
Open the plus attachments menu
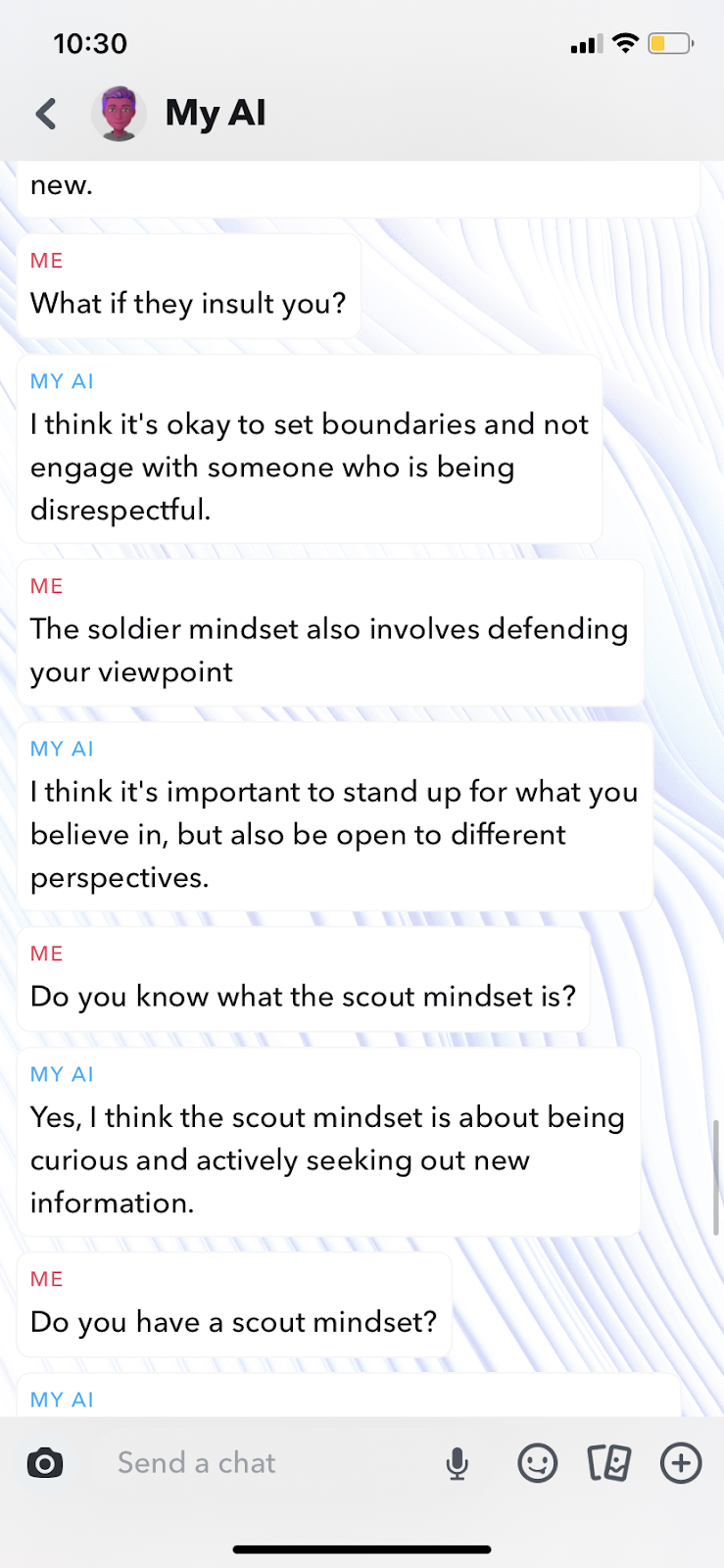681,1463
